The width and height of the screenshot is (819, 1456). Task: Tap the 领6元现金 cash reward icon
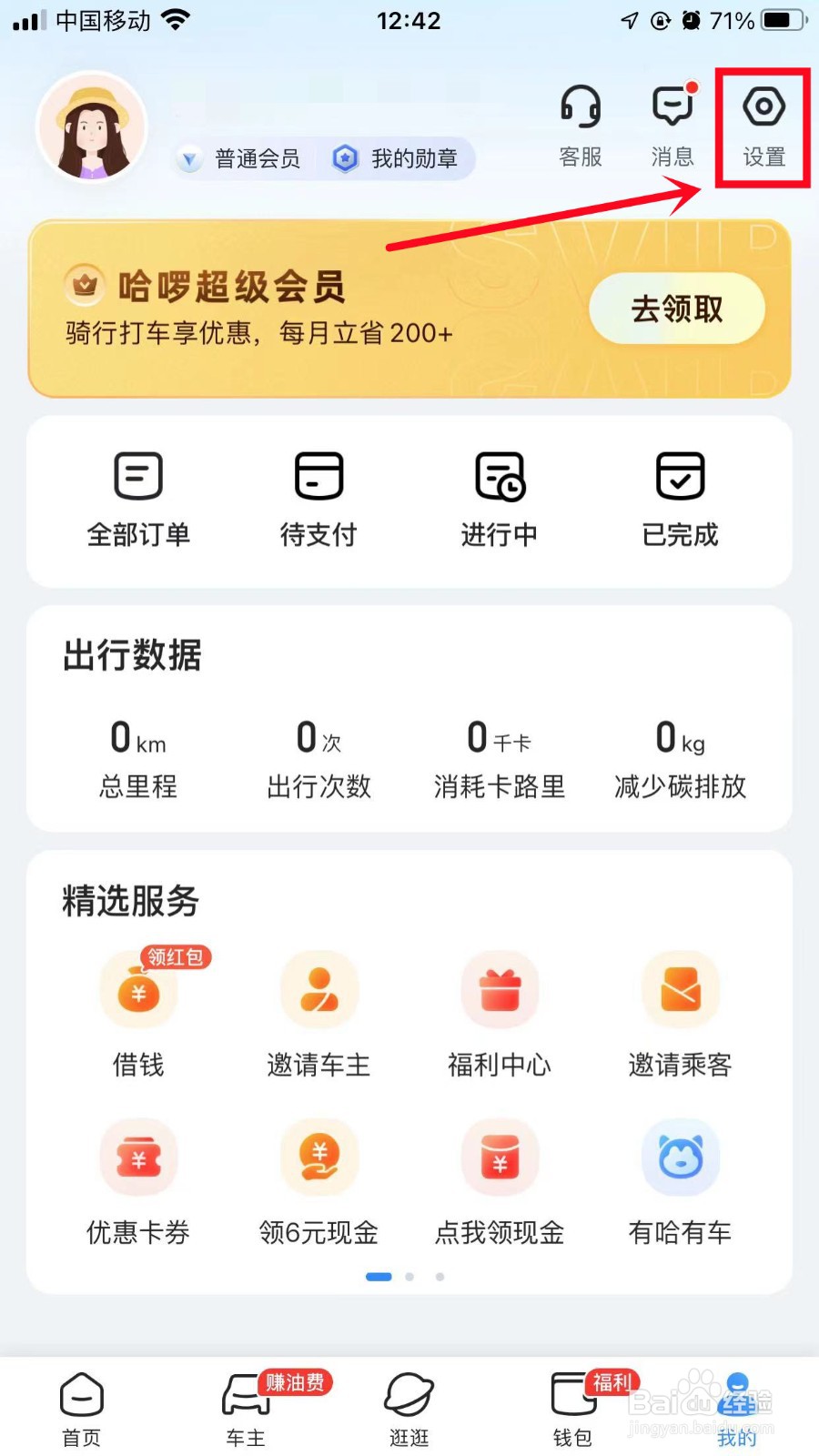[x=318, y=1158]
